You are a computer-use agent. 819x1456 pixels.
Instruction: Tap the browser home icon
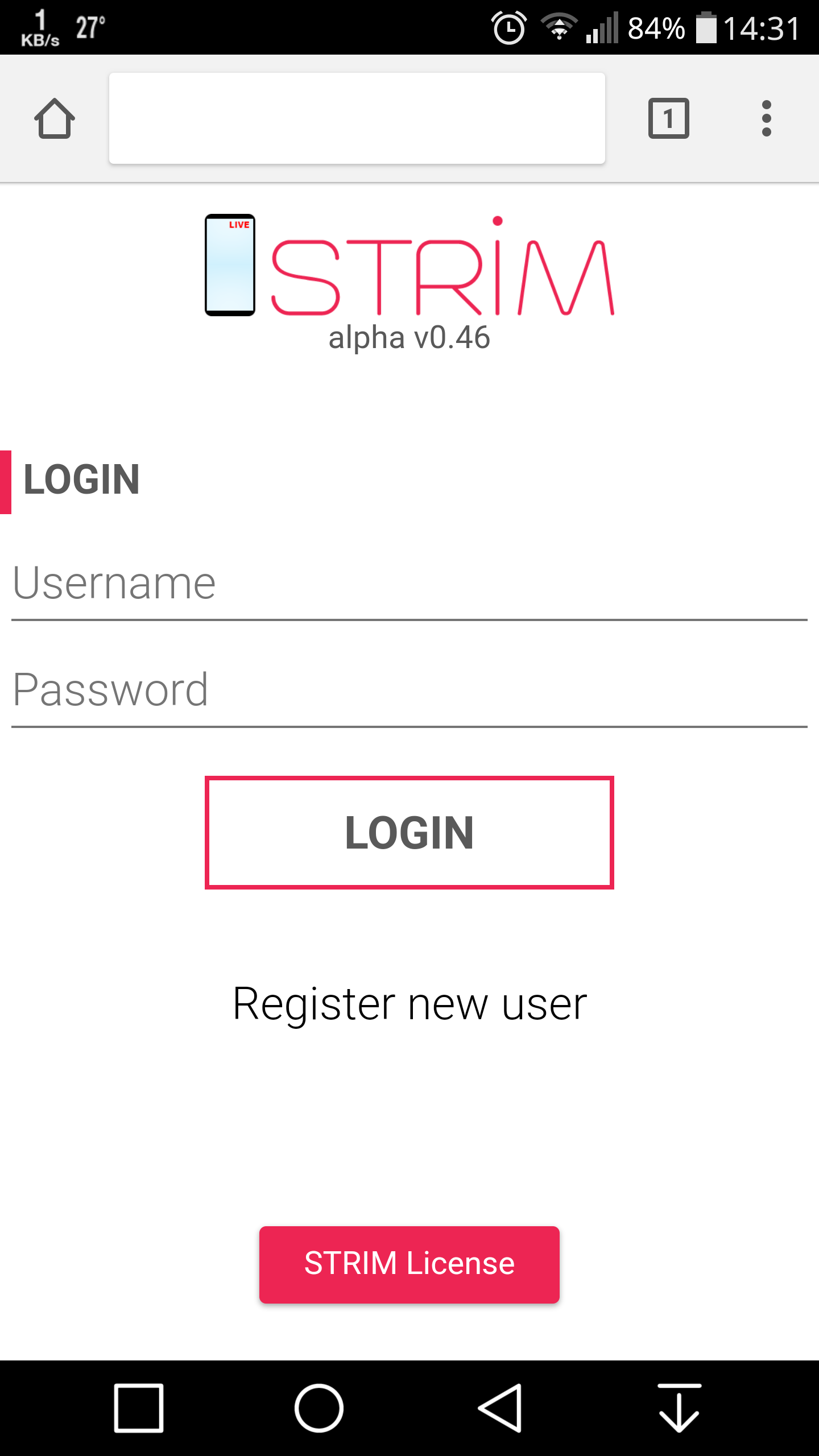[55, 118]
